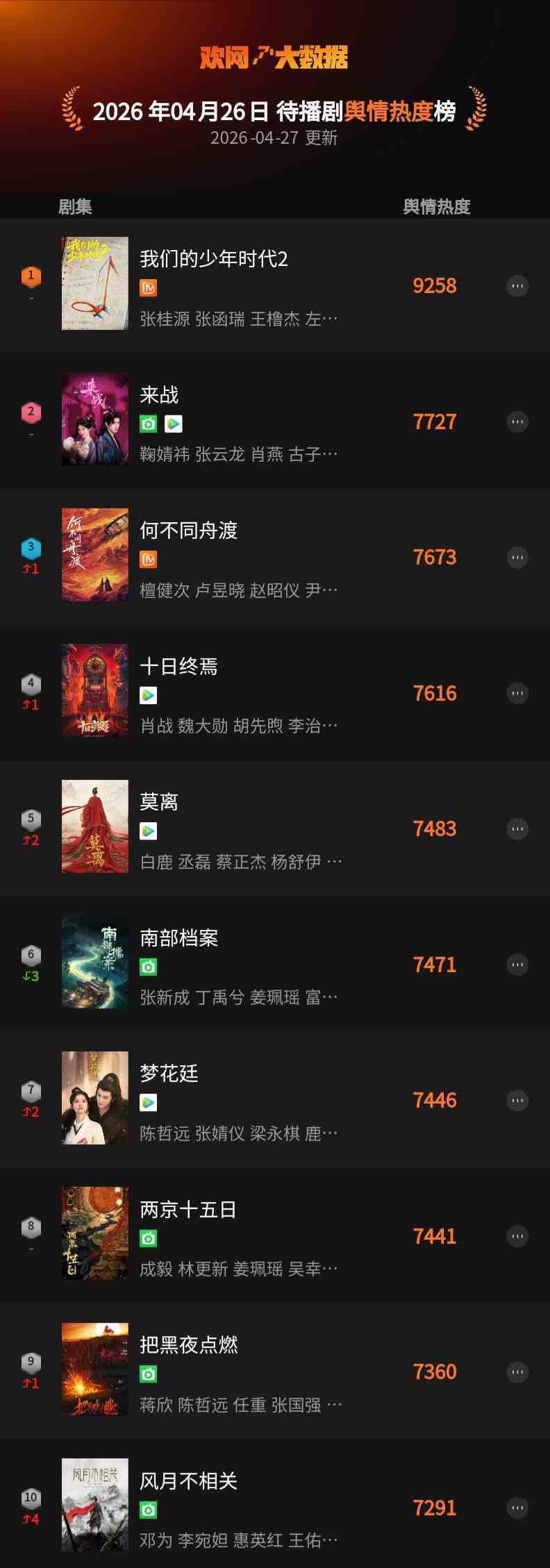The height and width of the screenshot is (1568, 550).
Task: Open more options for 何不同舟渡
Action: tap(517, 558)
